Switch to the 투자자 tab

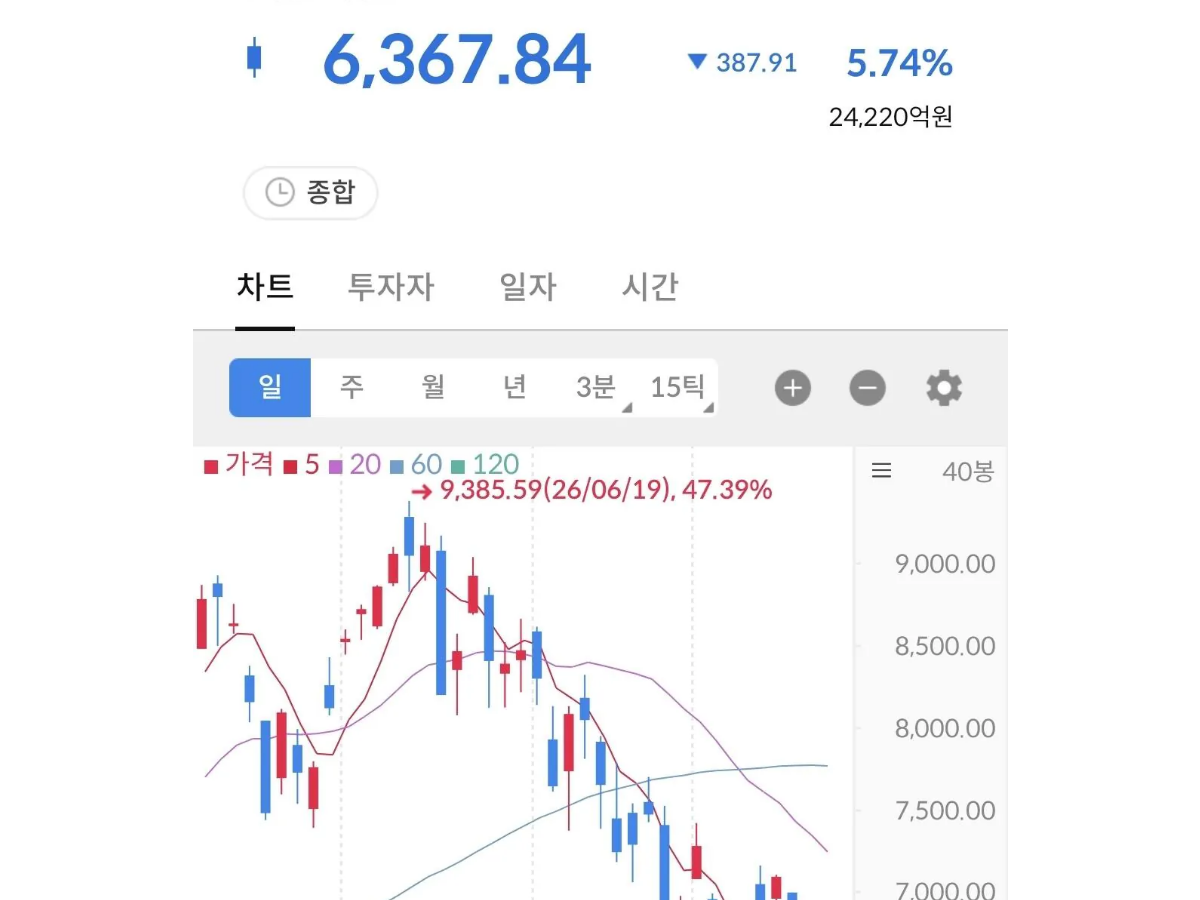coord(391,287)
